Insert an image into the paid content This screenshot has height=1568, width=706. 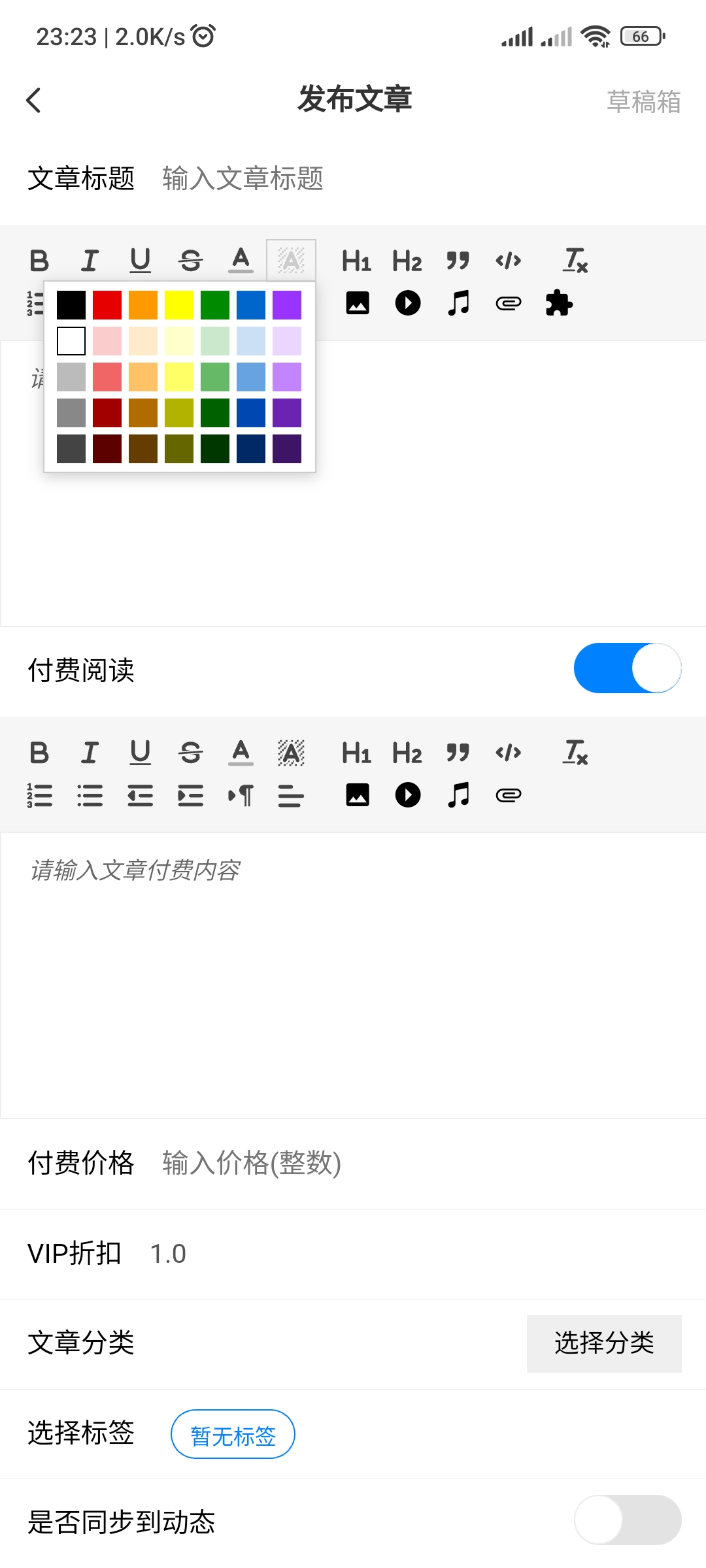(357, 794)
